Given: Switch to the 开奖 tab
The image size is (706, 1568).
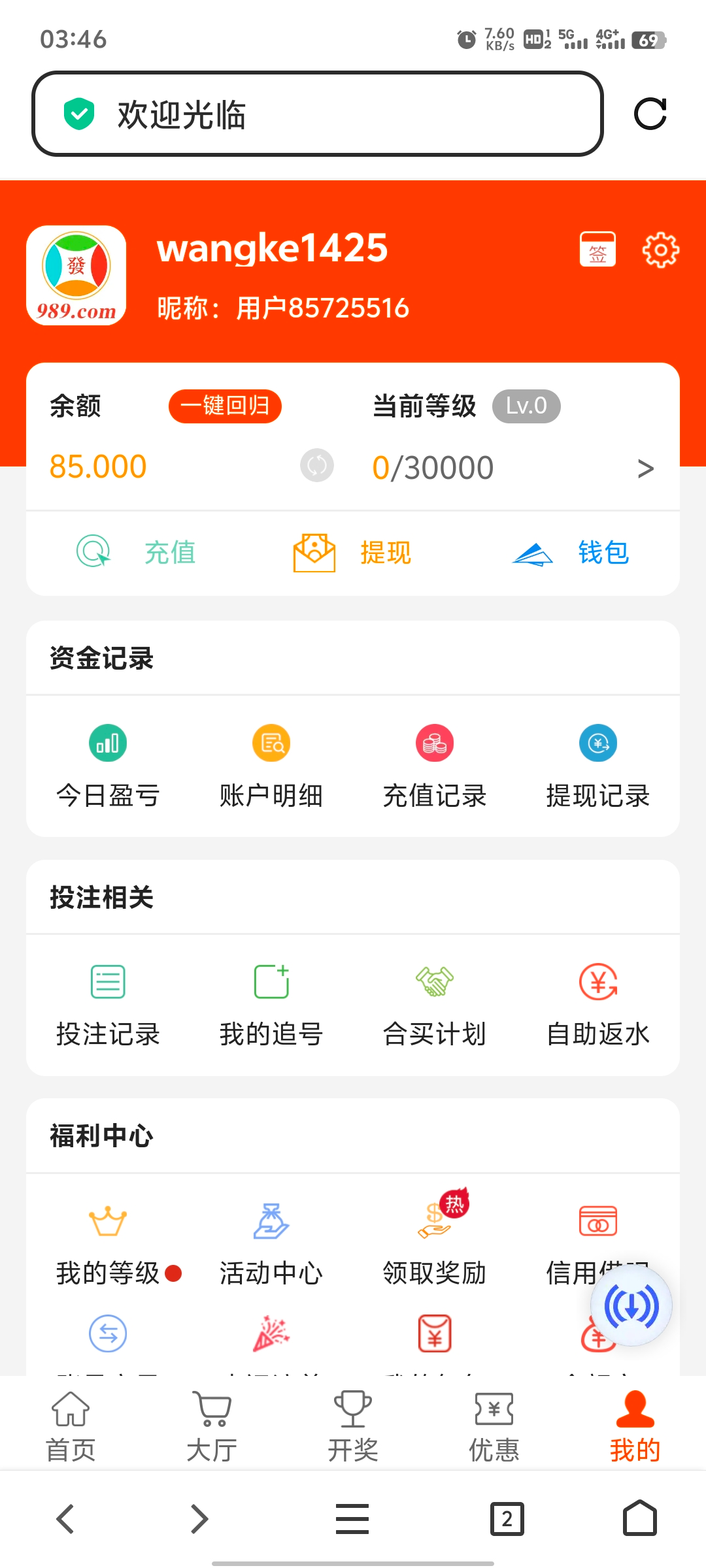Looking at the screenshot, I should coord(353,1427).
